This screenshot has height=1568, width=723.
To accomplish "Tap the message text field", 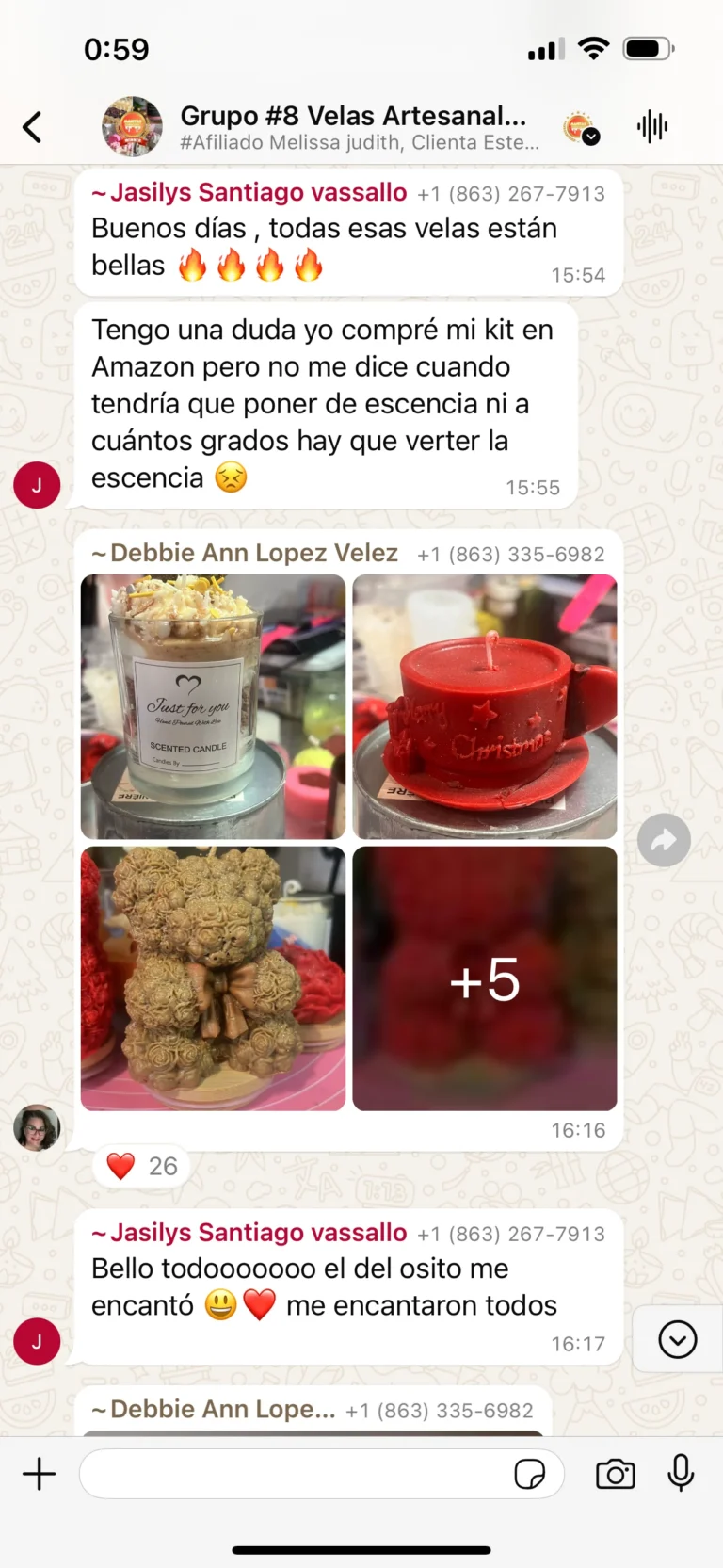I will (x=292, y=1474).
